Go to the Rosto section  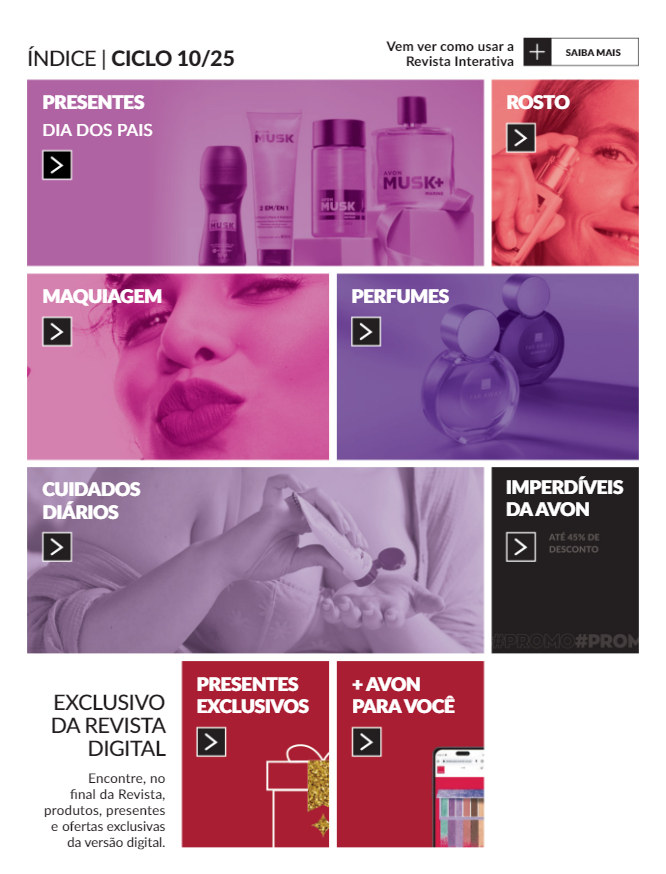521,137
